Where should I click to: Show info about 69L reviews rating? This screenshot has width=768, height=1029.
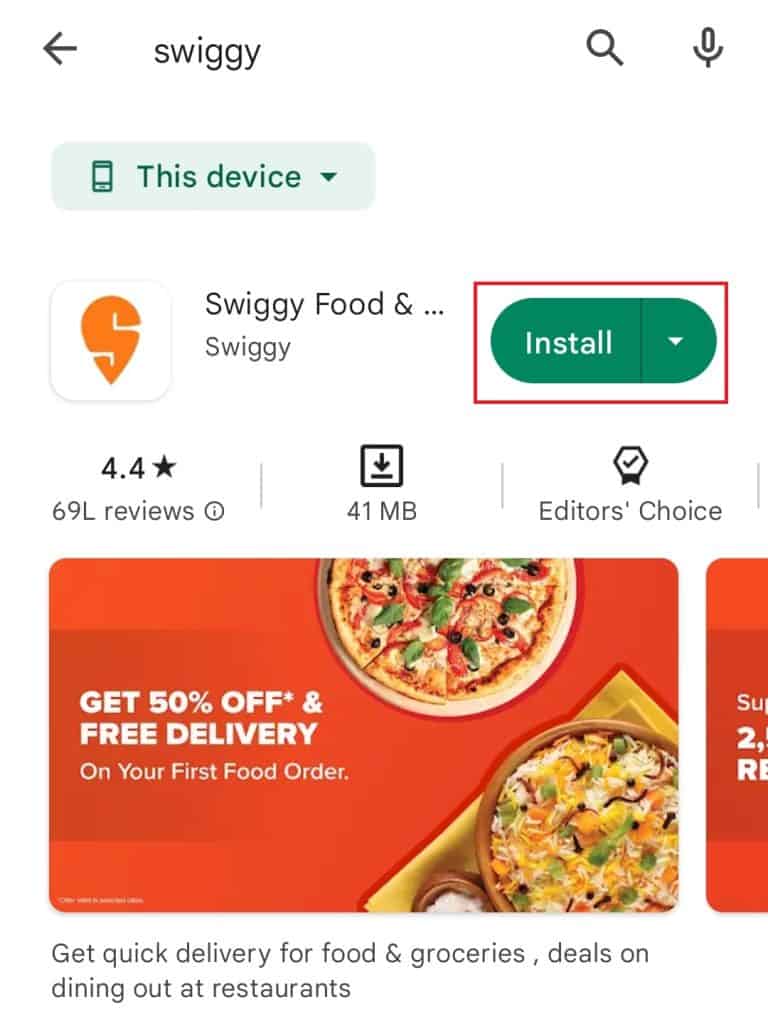click(215, 512)
